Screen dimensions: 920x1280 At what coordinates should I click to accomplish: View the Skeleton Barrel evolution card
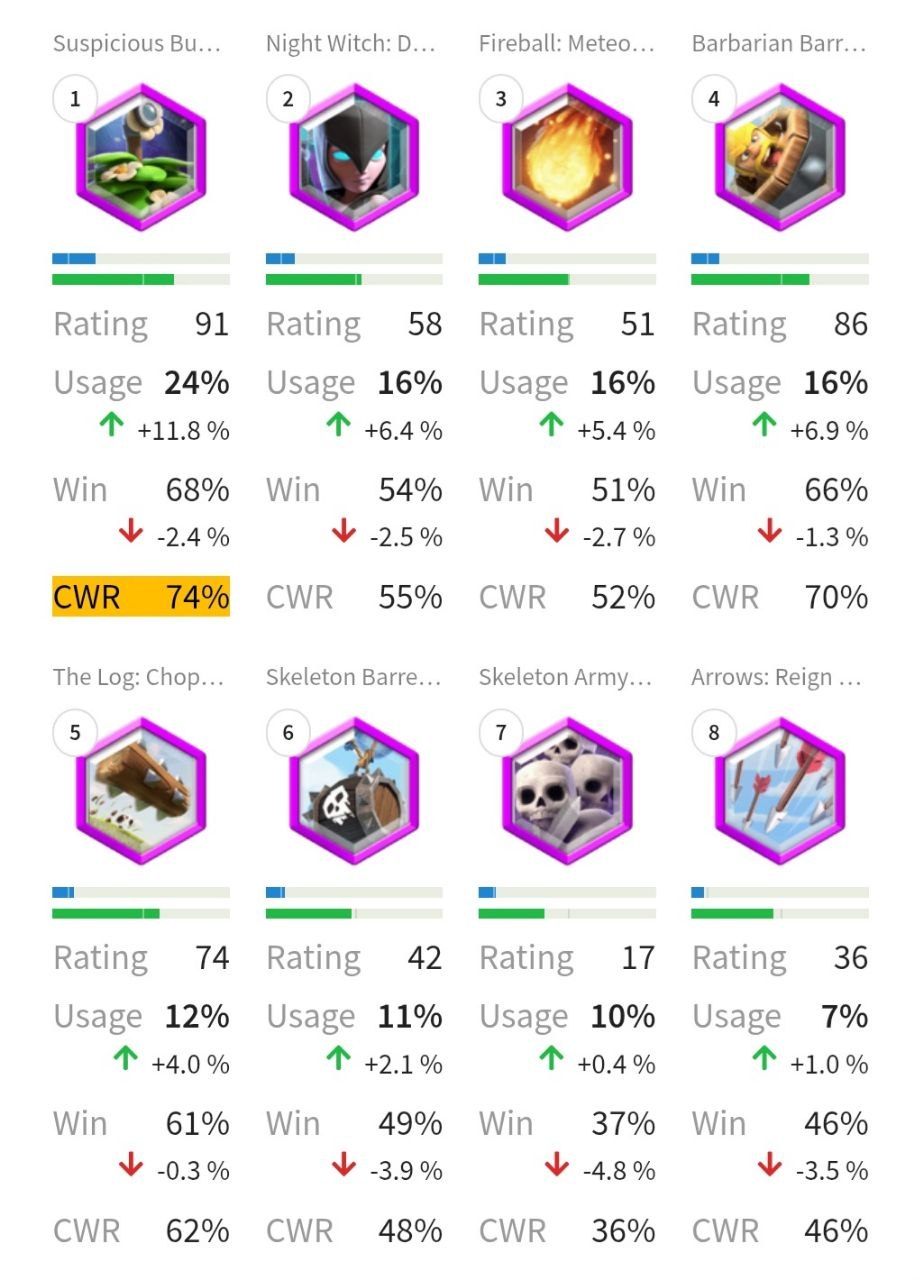pos(354,791)
